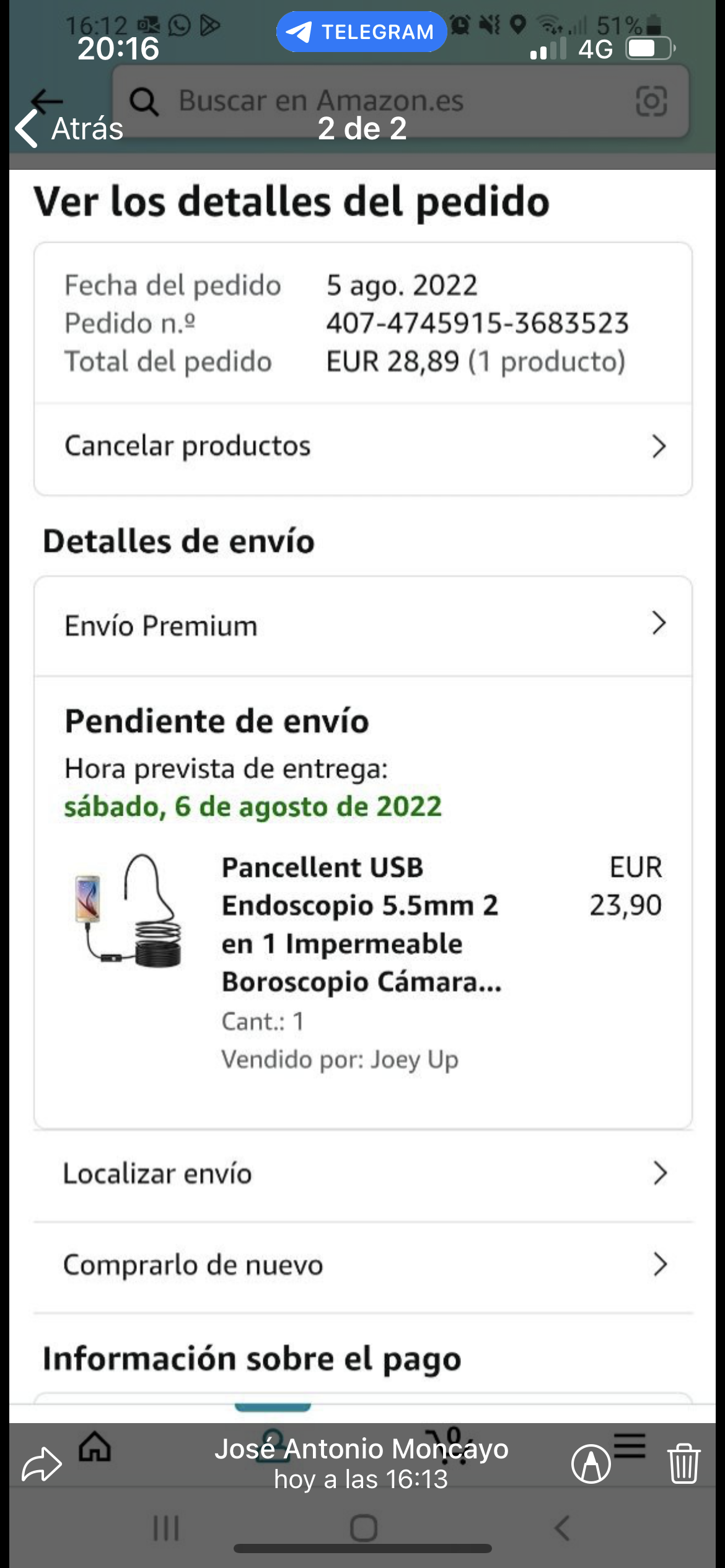This screenshot has width=725, height=1568.
Task: Open the markup pen editor
Action: 591,1464
